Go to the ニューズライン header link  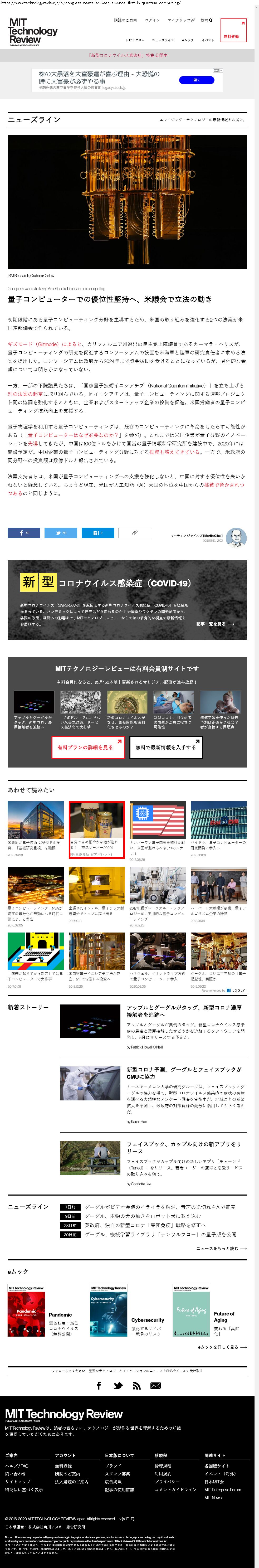[x=162, y=40]
